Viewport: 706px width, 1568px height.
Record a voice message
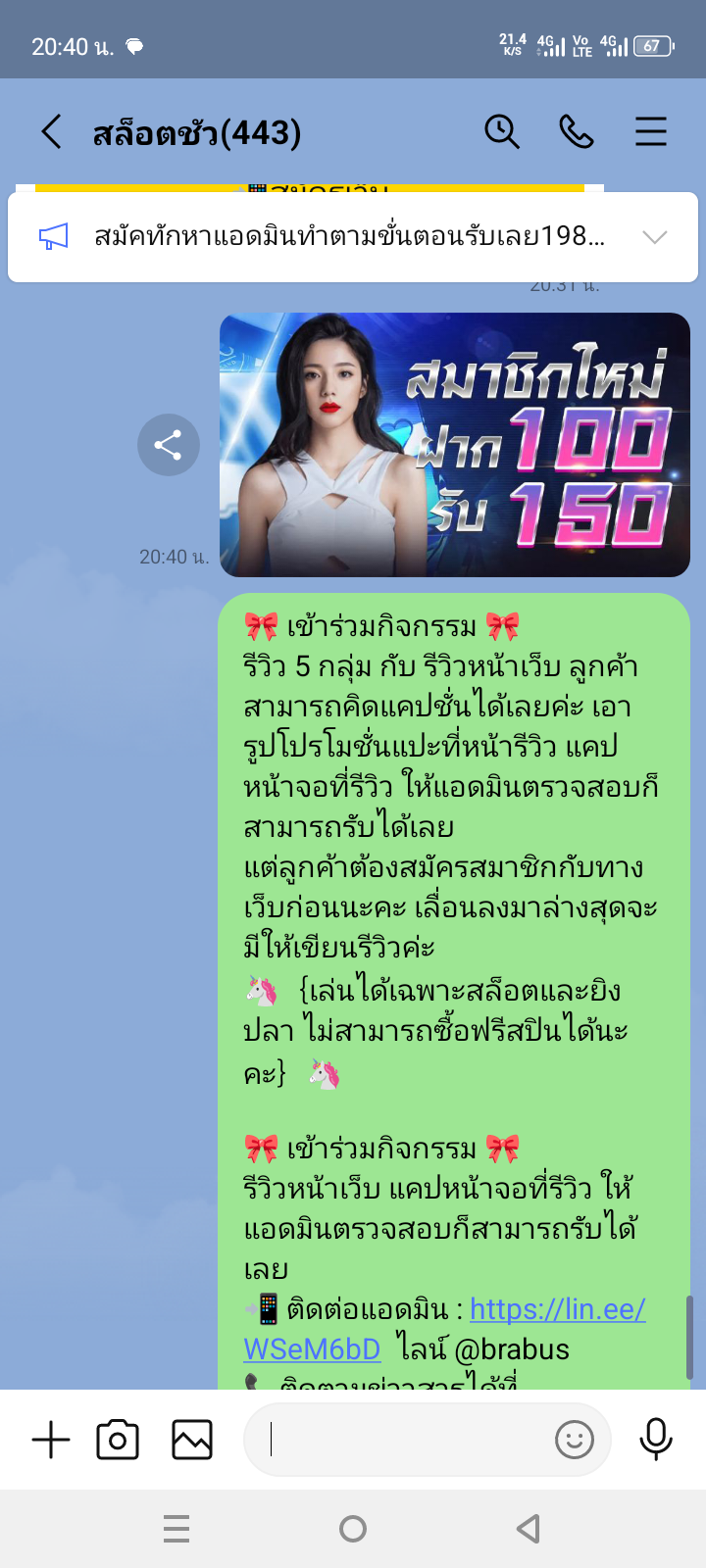click(655, 1440)
